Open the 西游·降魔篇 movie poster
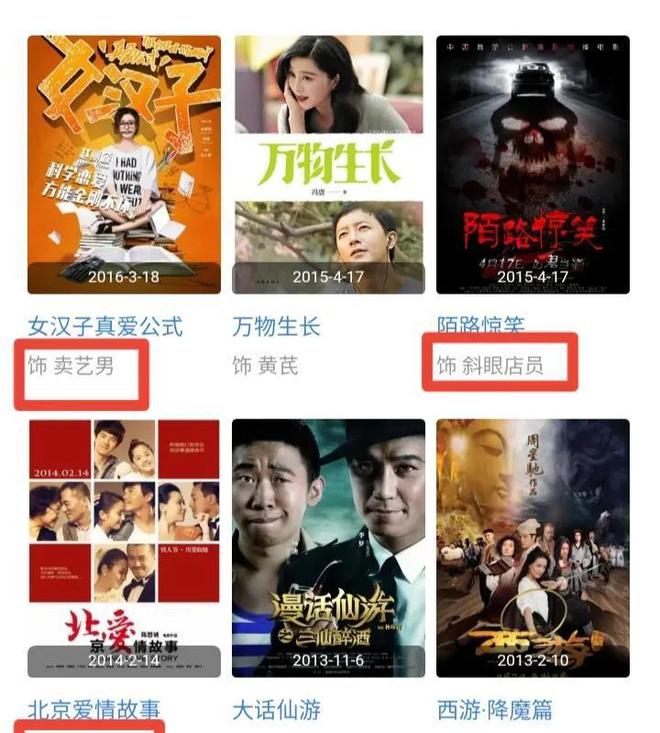 point(533,547)
